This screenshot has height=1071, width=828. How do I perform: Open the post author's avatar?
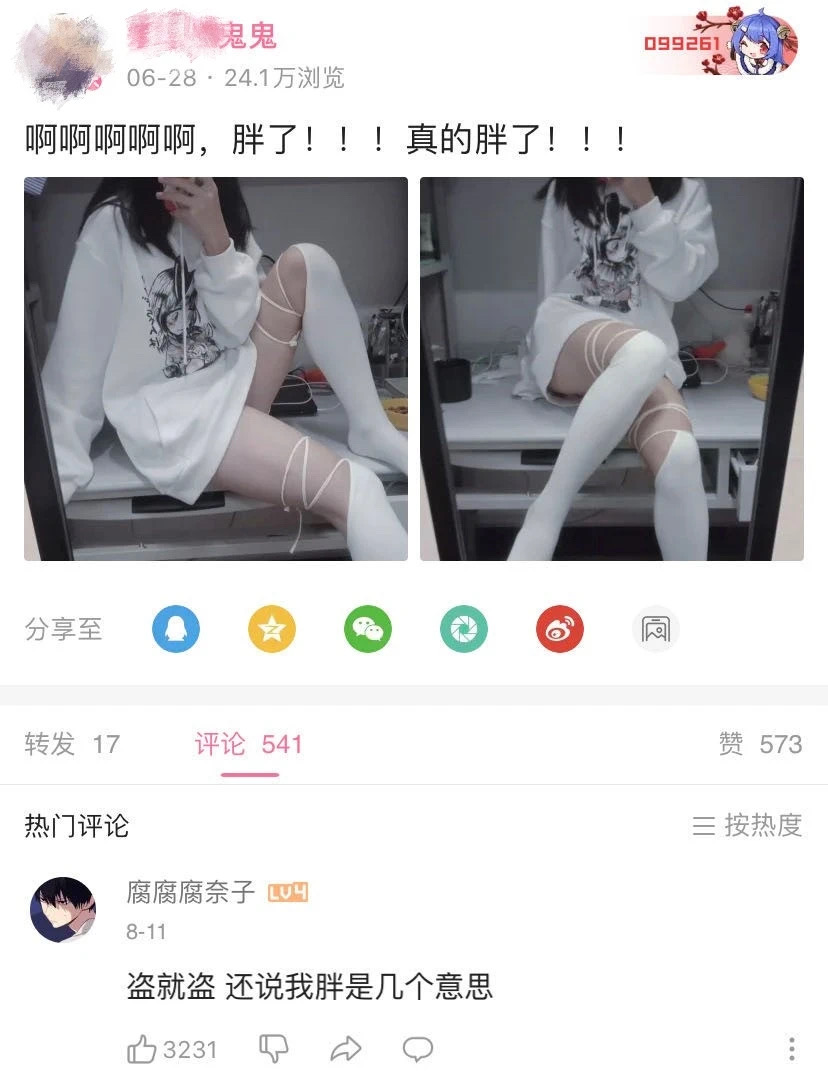click(x=62, y=58)
